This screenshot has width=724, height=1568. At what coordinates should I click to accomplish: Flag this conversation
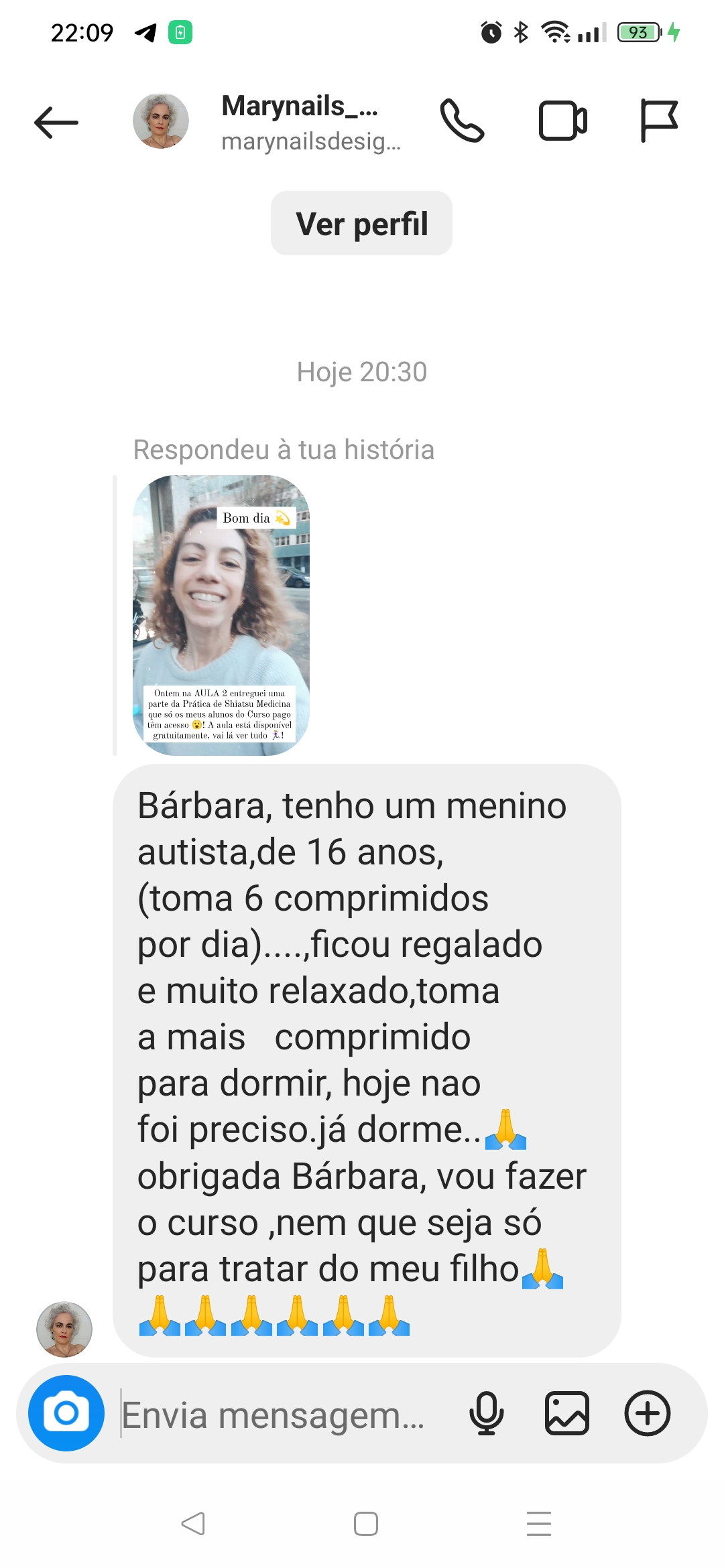(659, 121)
